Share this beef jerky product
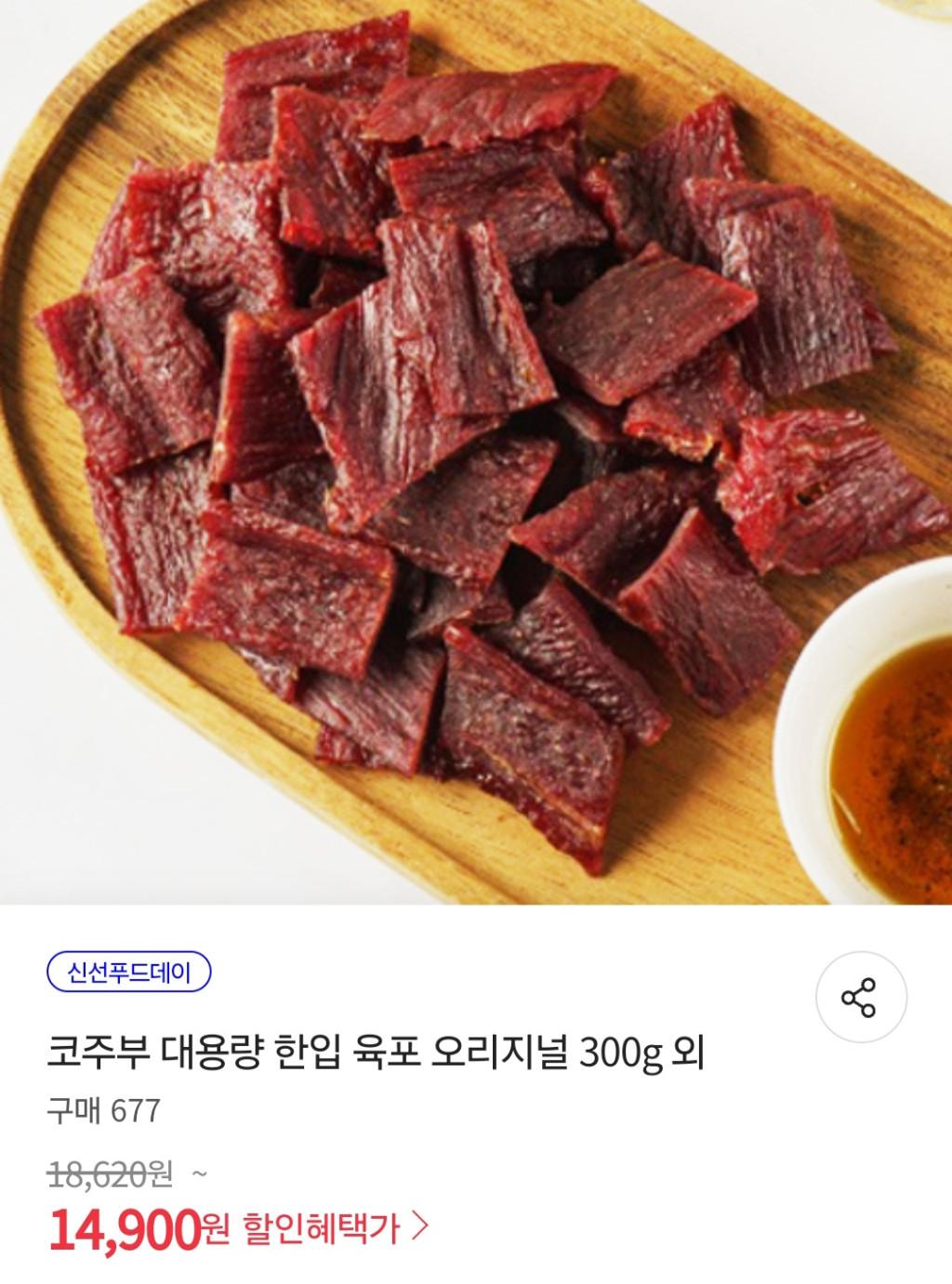 pos(860,997)
